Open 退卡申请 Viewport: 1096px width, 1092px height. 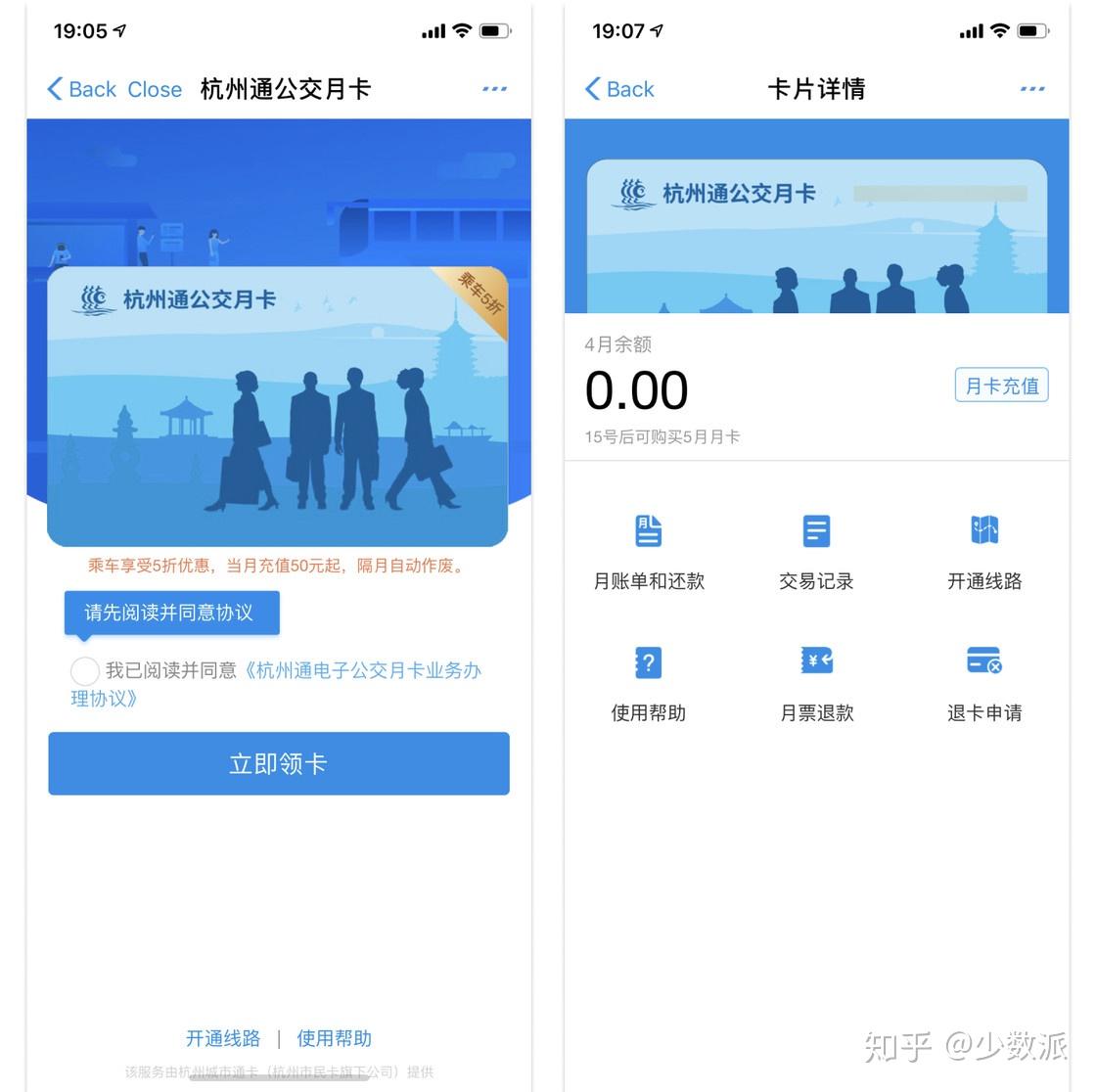[x=984, y=684]
